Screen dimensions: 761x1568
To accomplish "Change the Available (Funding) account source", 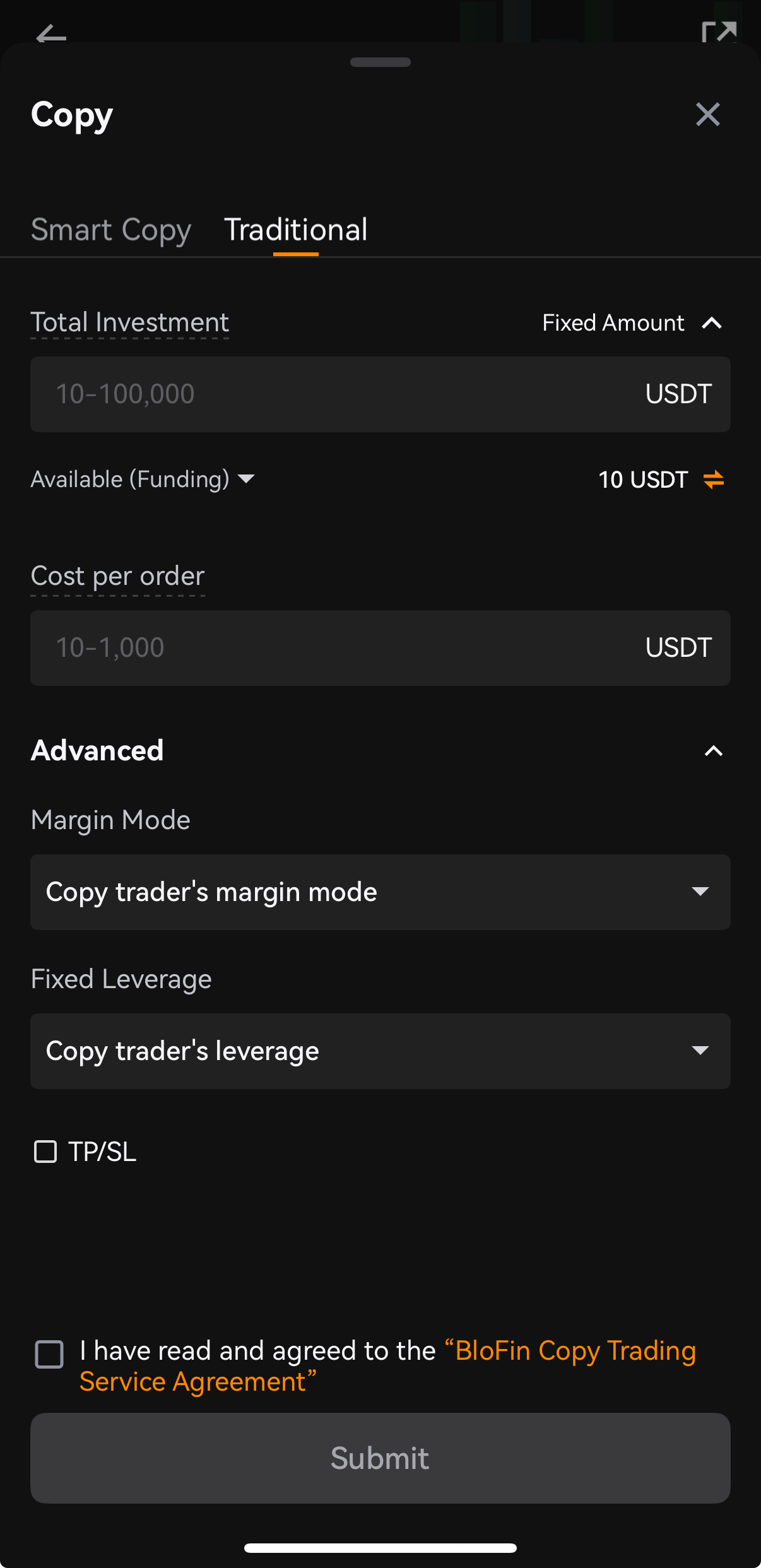I will [x=143, y=479].
